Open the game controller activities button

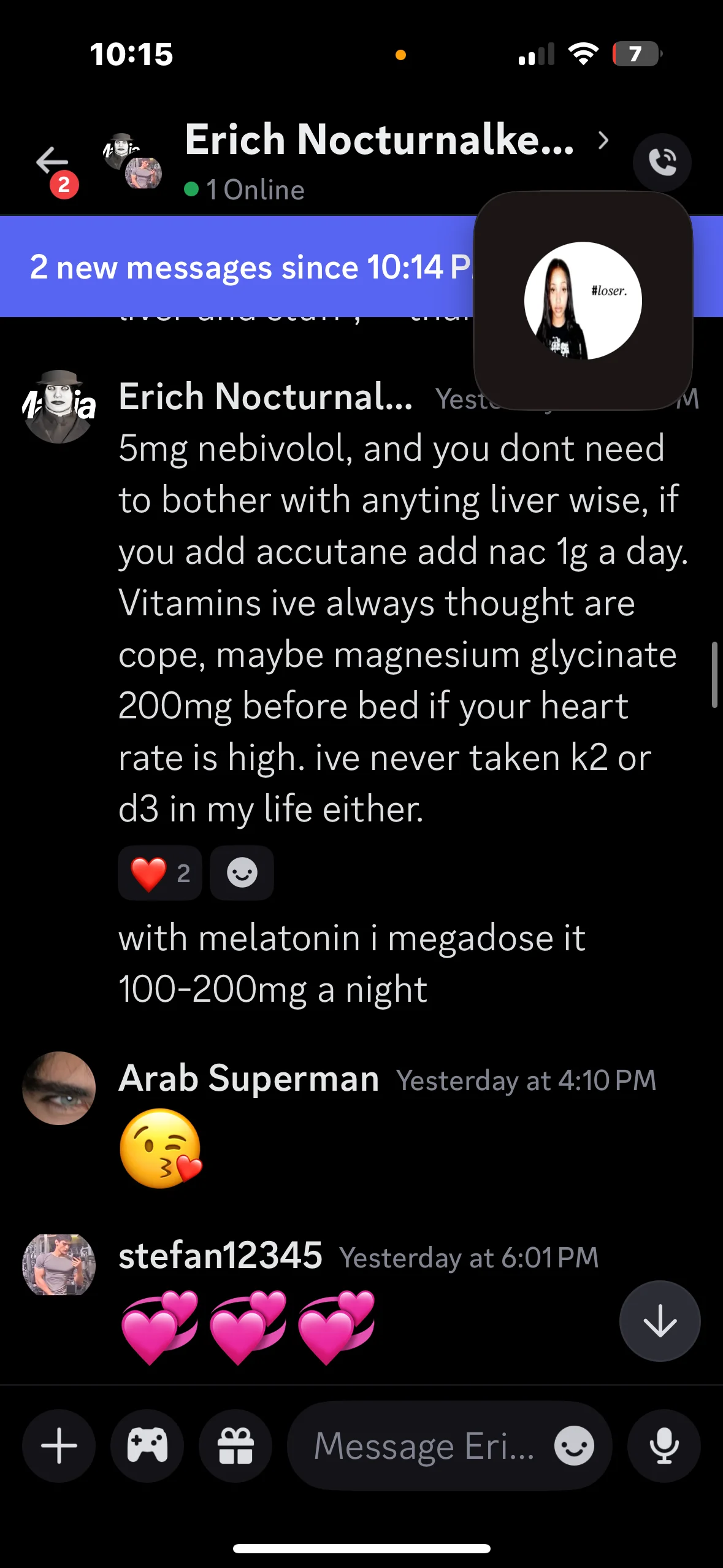click(x=147, y=1446)
